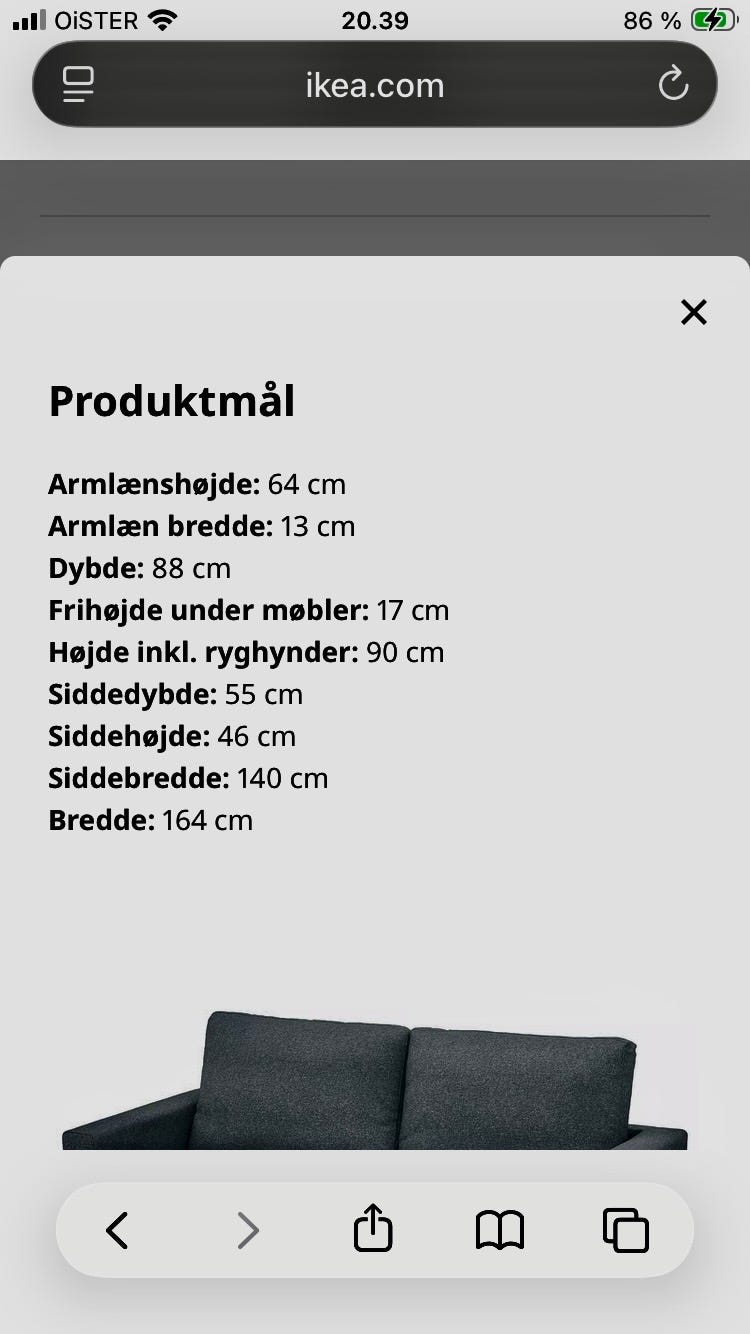This screenshot has height=1334, width=750.
Task: Navigate forward with the right arrow
Action: [248, 1229]
